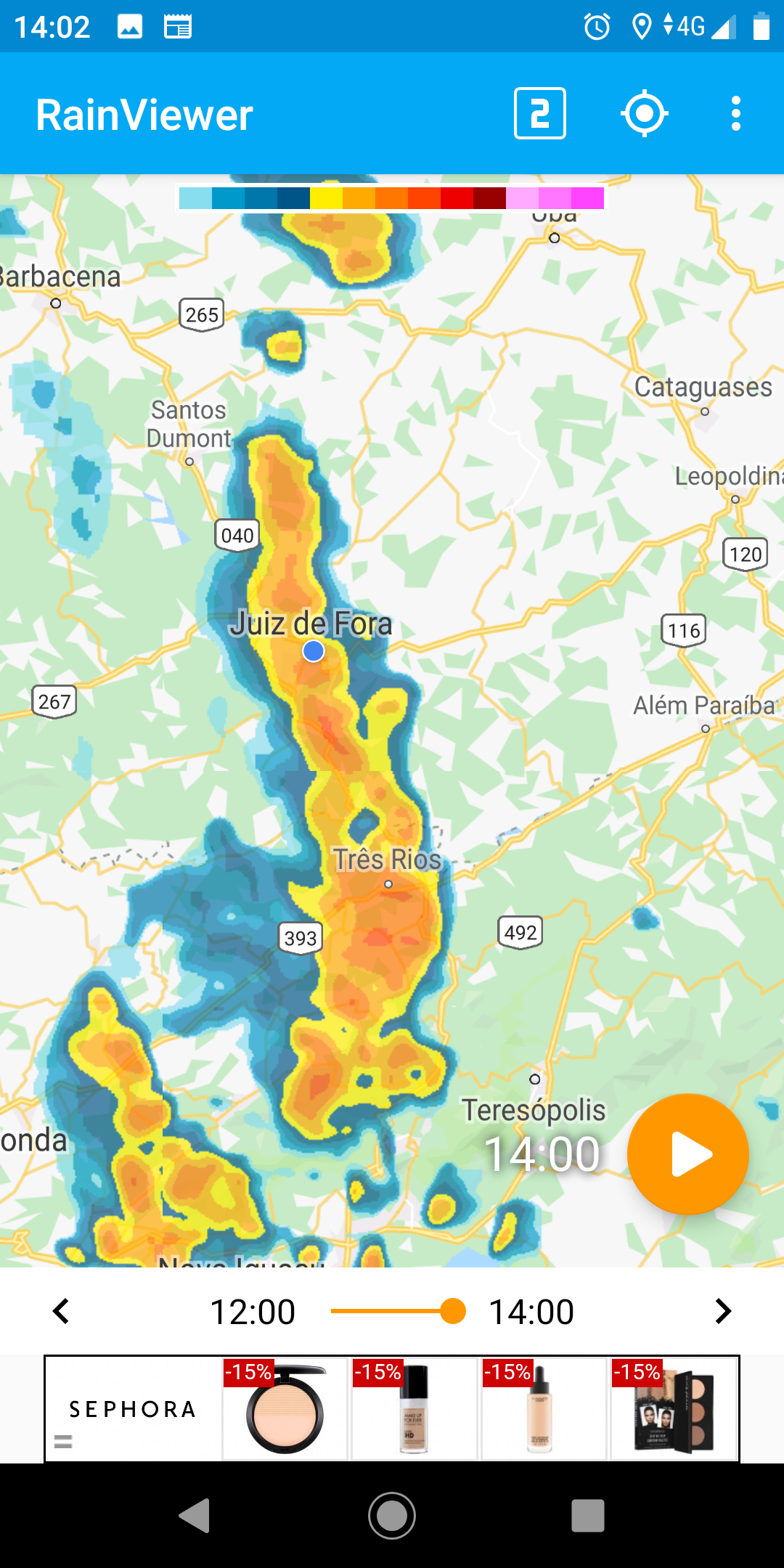
Task: Open the Sephora ad banner
Action: pyautogui.click(x=392, y=1408)
